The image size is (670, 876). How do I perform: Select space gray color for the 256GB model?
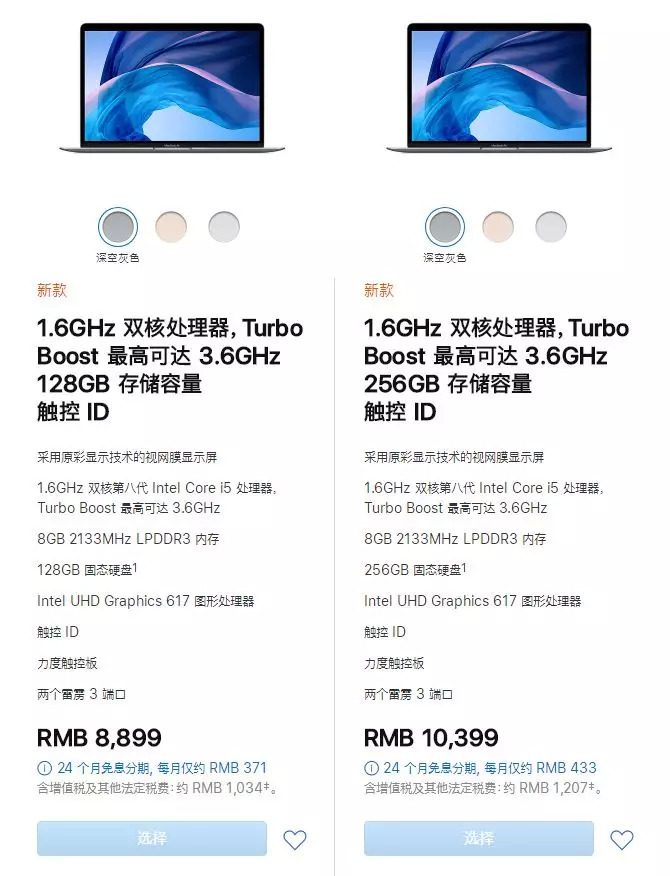pyautogui.click(x=445, y=227)
